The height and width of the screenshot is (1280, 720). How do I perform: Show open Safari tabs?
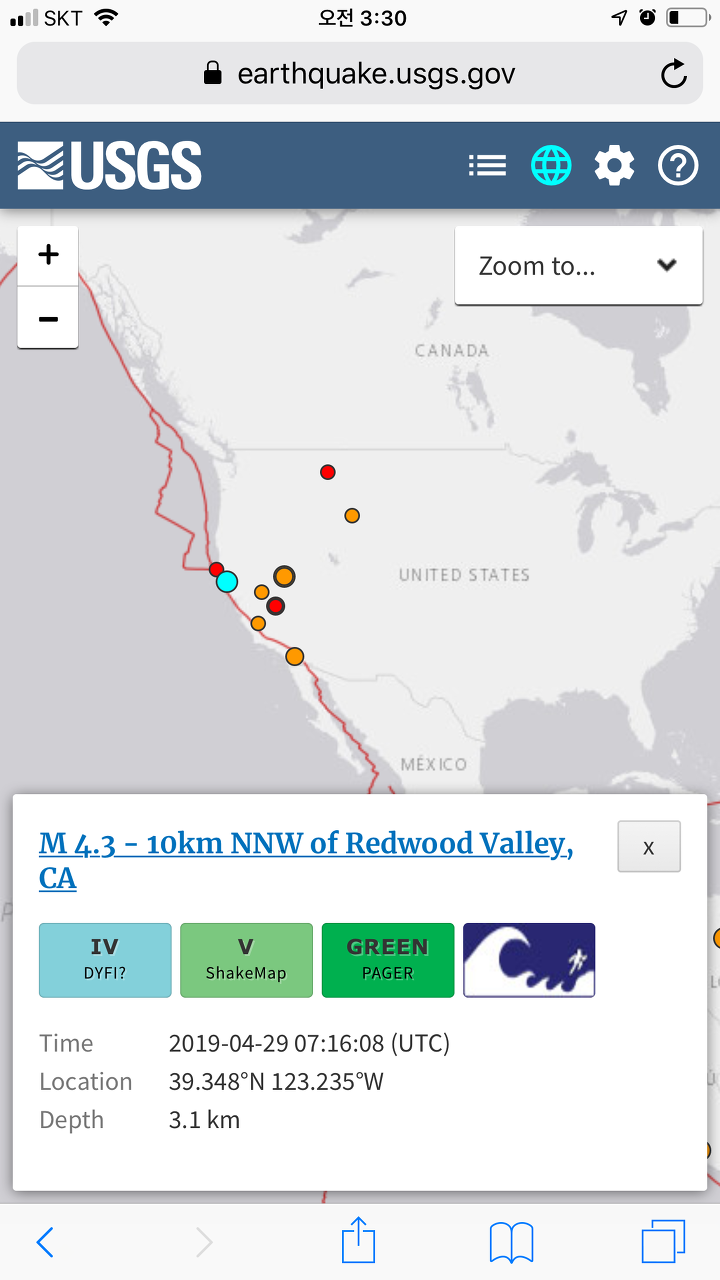tap(663, 1242)
